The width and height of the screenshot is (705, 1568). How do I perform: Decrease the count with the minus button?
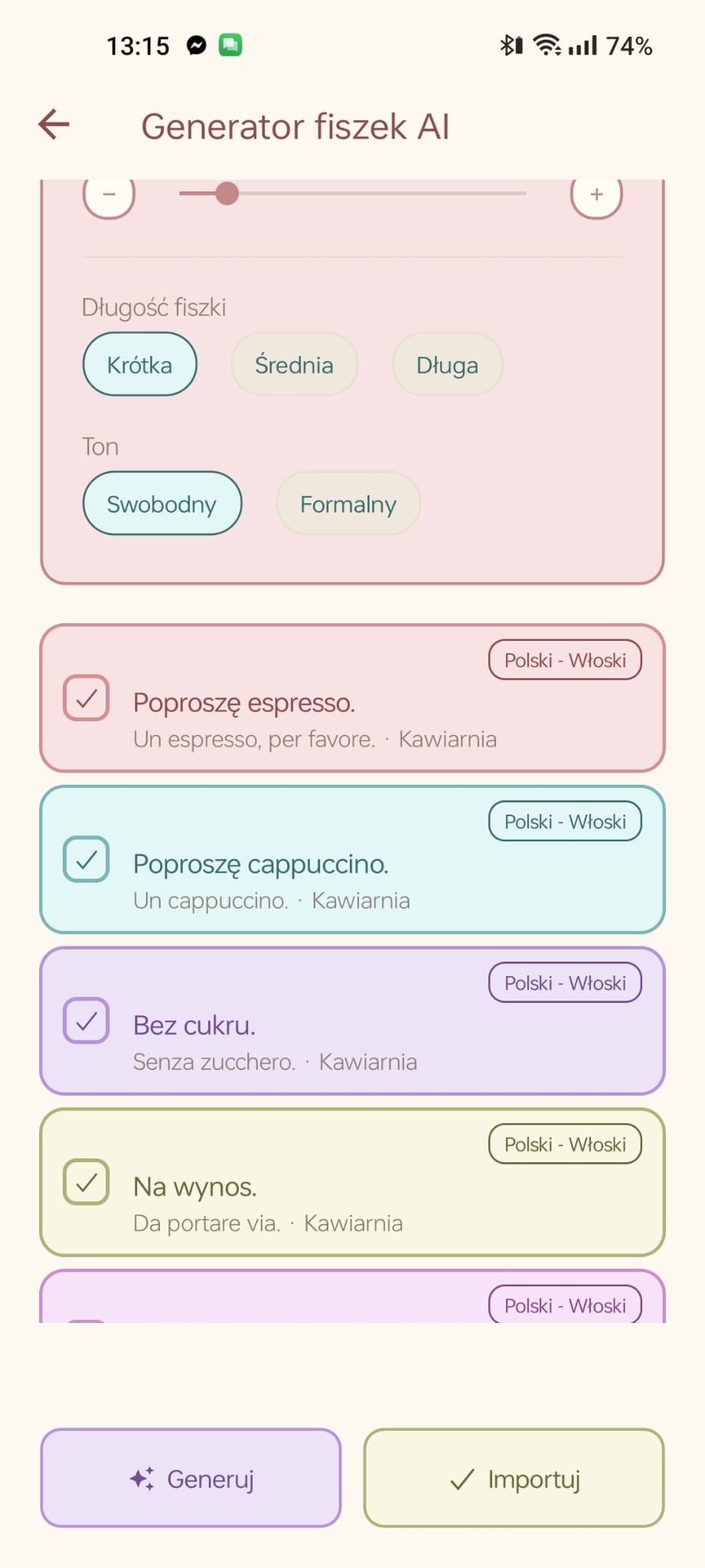point(109,194)
